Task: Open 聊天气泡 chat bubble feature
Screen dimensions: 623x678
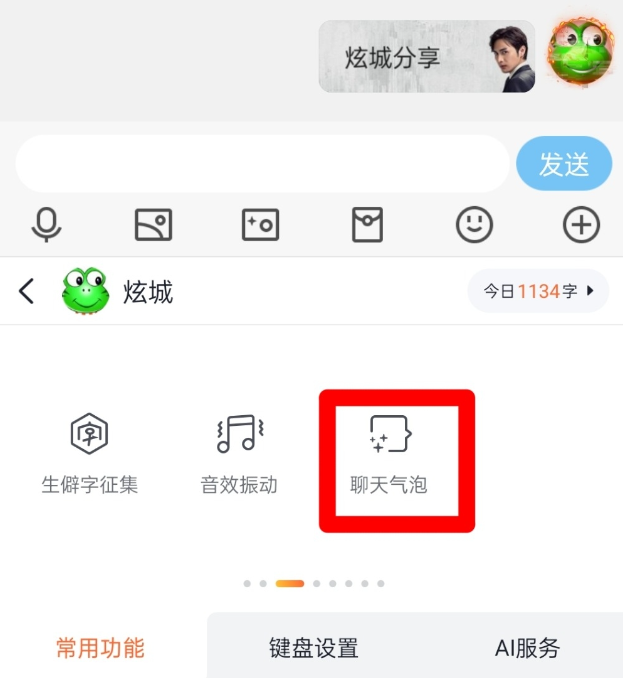Action: click(390, 455)
